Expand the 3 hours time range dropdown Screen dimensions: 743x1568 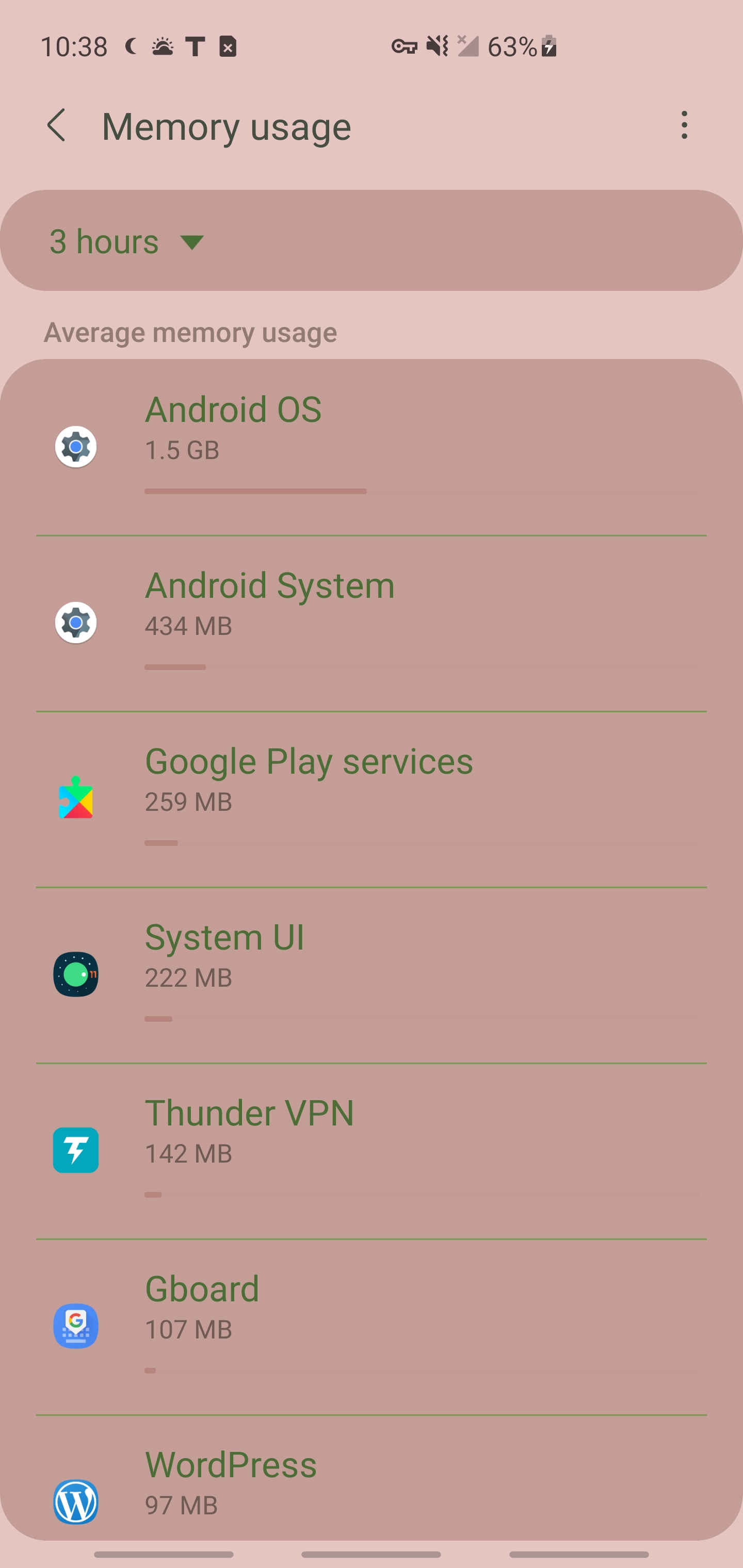[128, 242]
